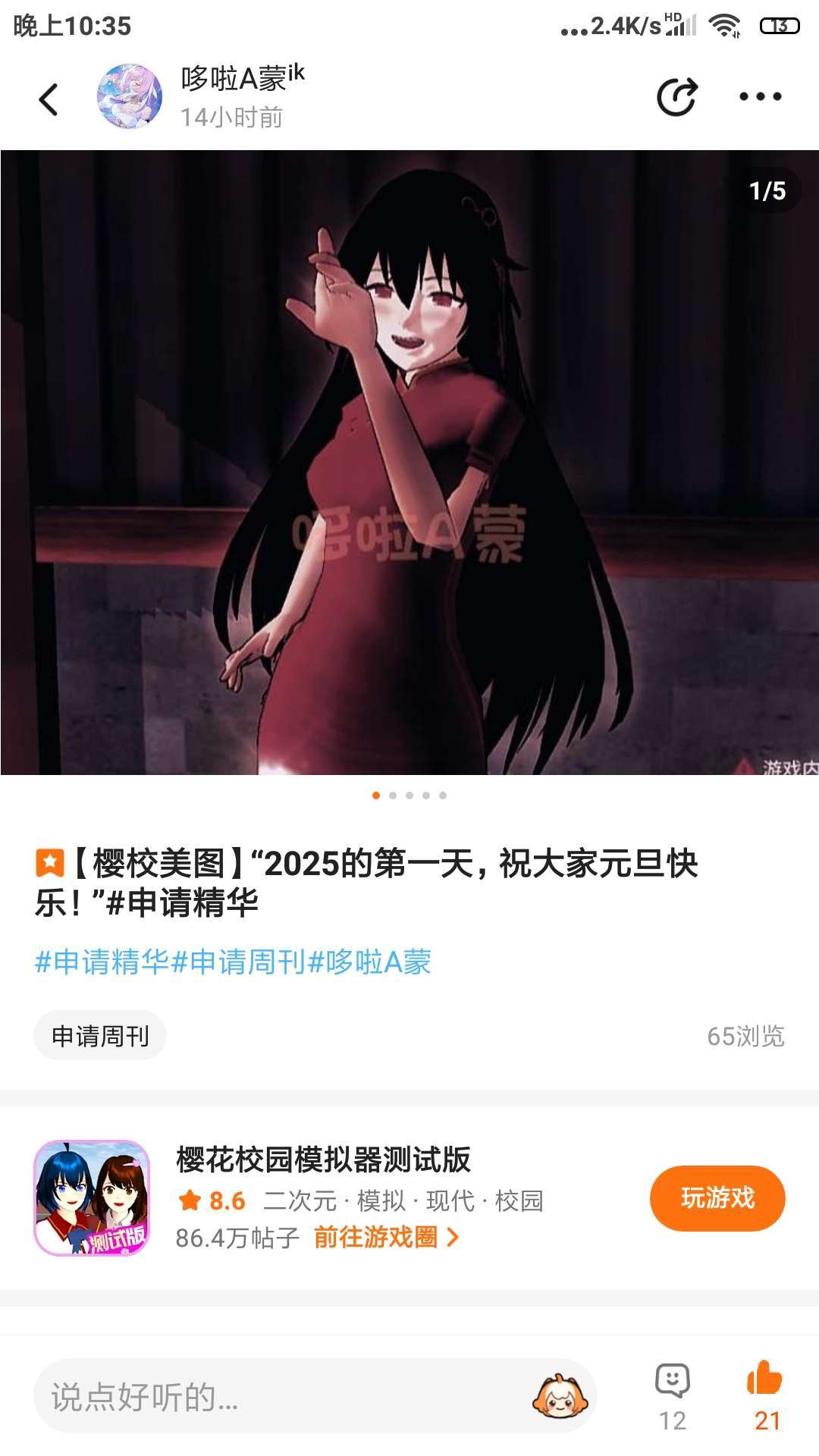Go to 前往游戏圈 link
819x1456 pixels.
coord(385,1238)
